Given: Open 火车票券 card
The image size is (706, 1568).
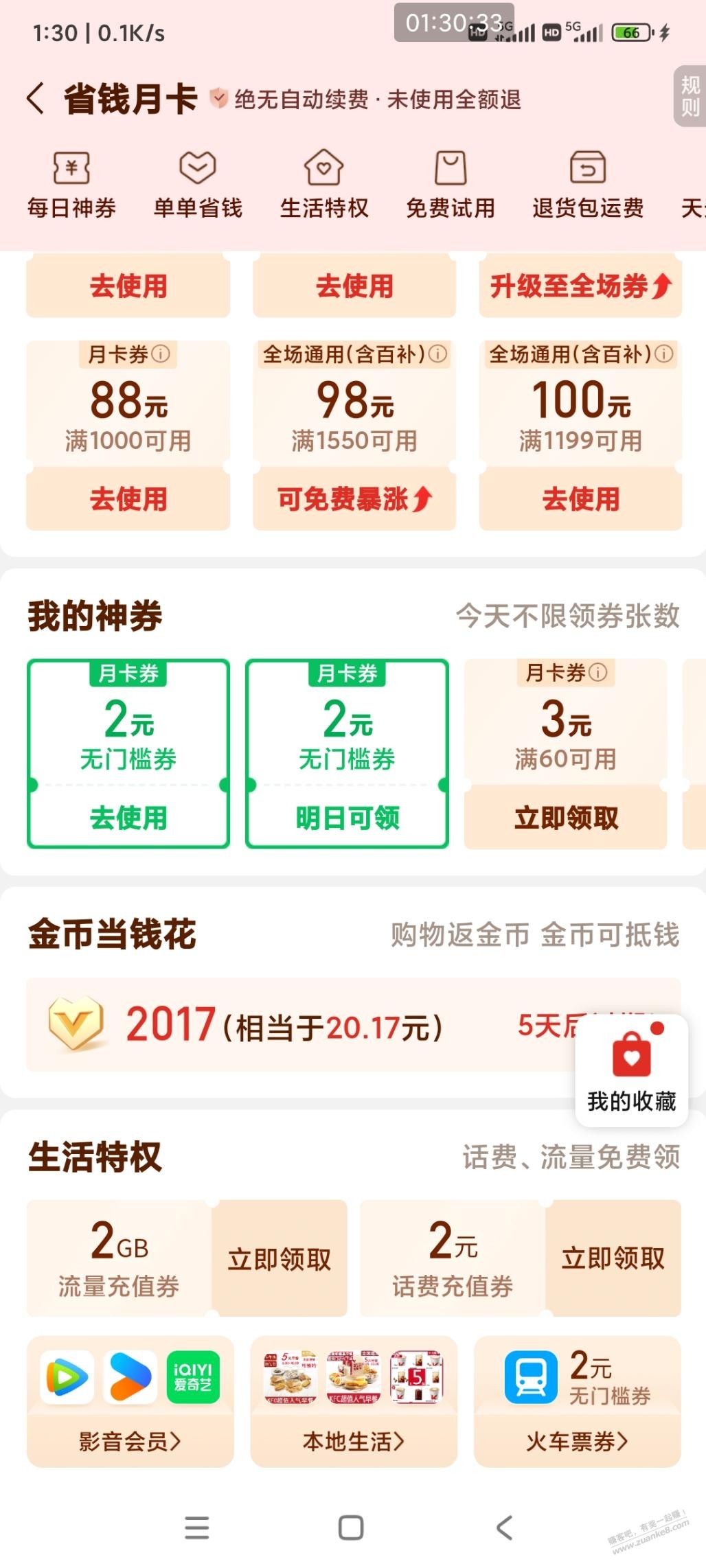Looking at the screenshot, I should [x=577, y=1441].
